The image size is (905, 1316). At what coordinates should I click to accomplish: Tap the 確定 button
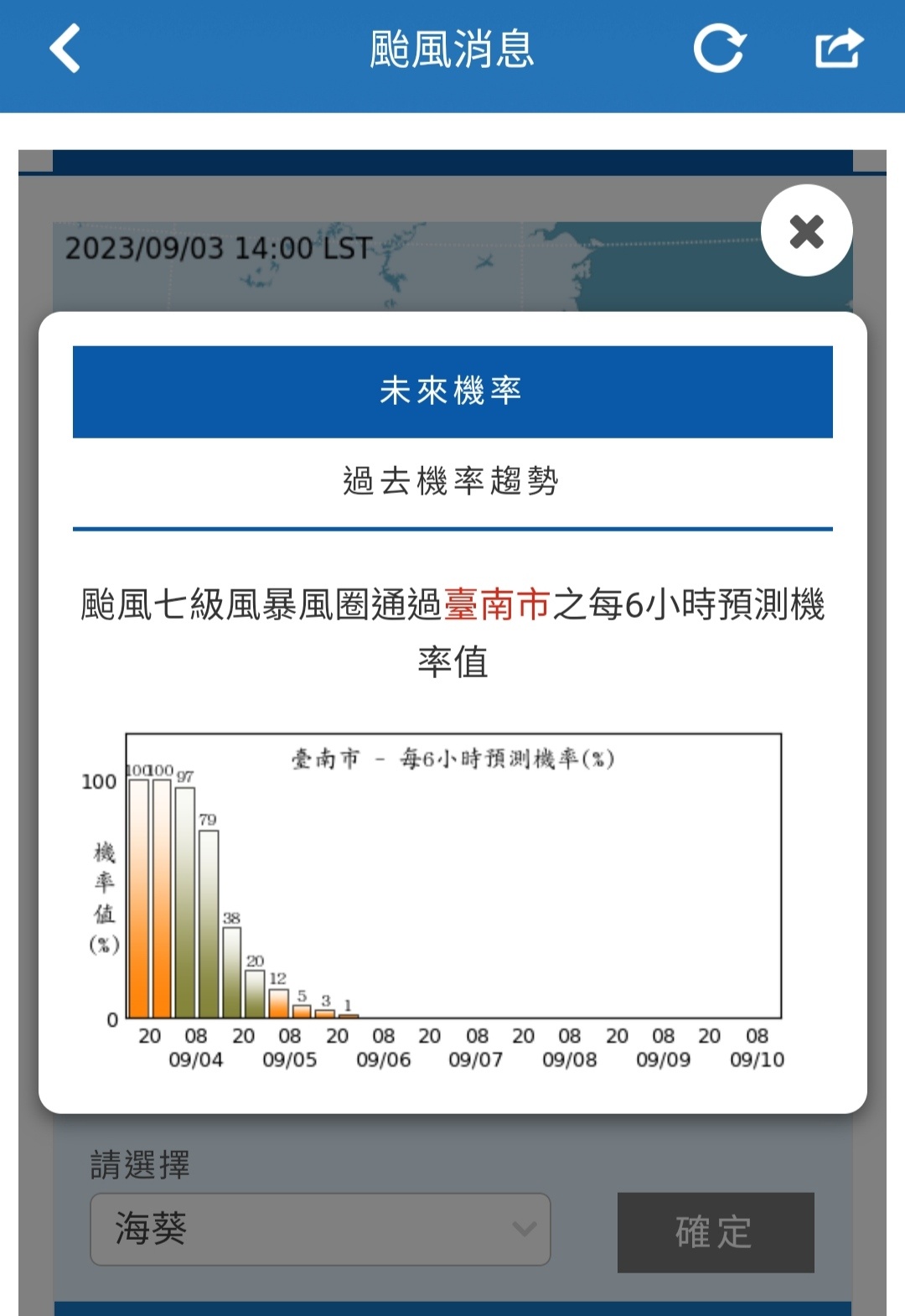715,1232
